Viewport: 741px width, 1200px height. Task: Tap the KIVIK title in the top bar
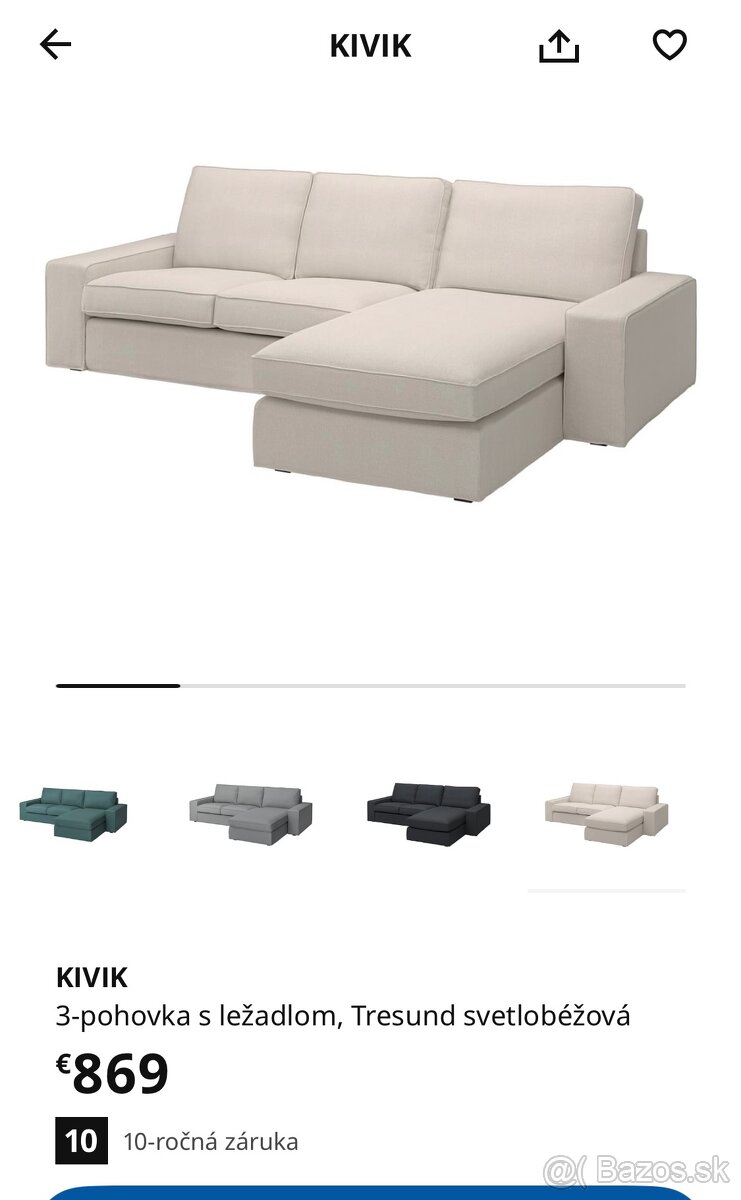pyautogui.click(x=370, y=46)
